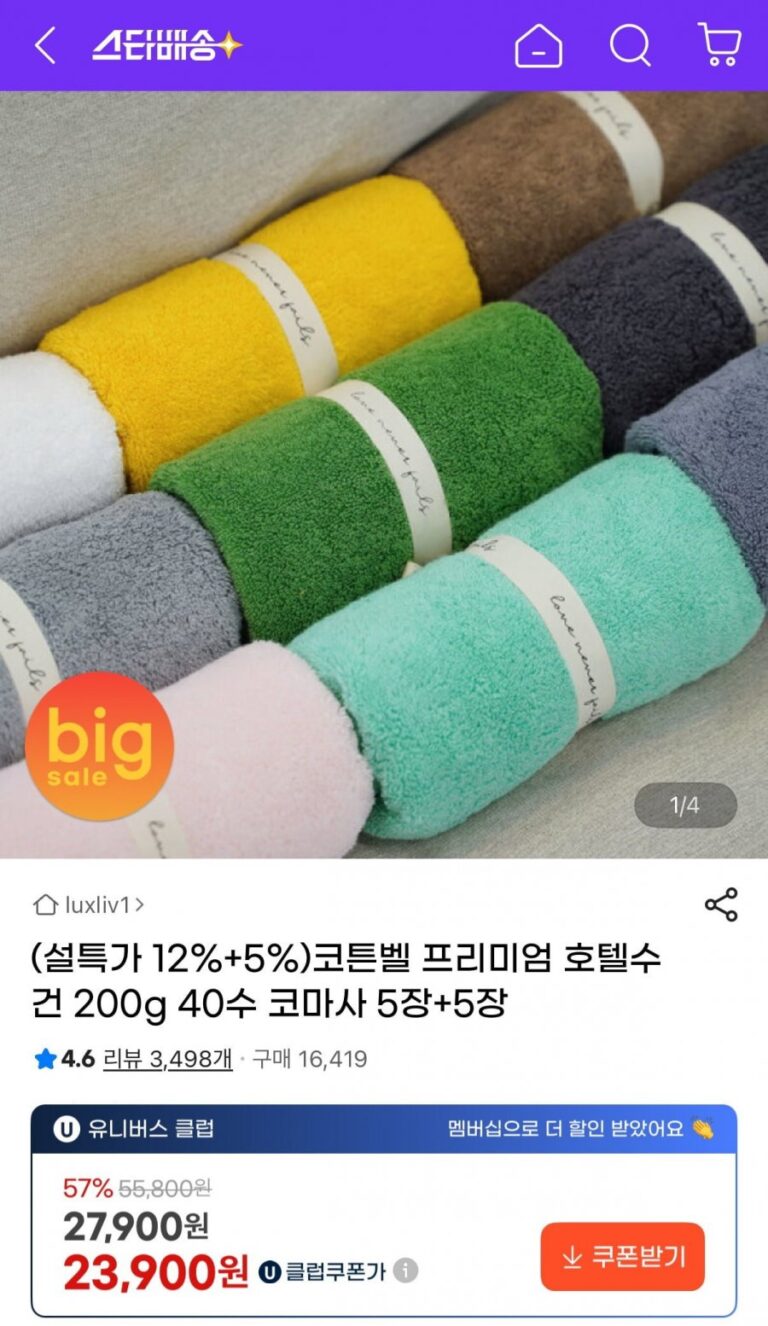
Task: Open the home icon in header
Action: (x=538, y=46)
